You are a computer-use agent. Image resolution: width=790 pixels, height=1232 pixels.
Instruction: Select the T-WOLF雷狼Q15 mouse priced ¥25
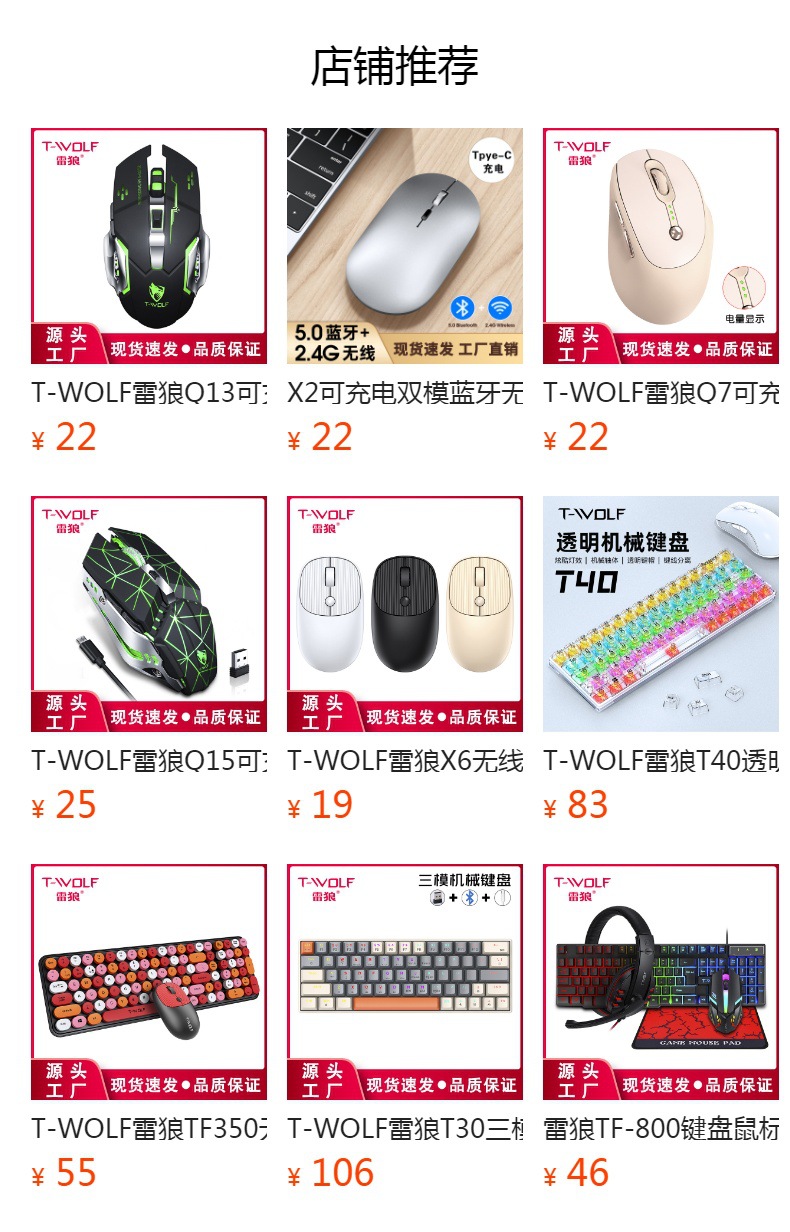[x=149, y=614]
